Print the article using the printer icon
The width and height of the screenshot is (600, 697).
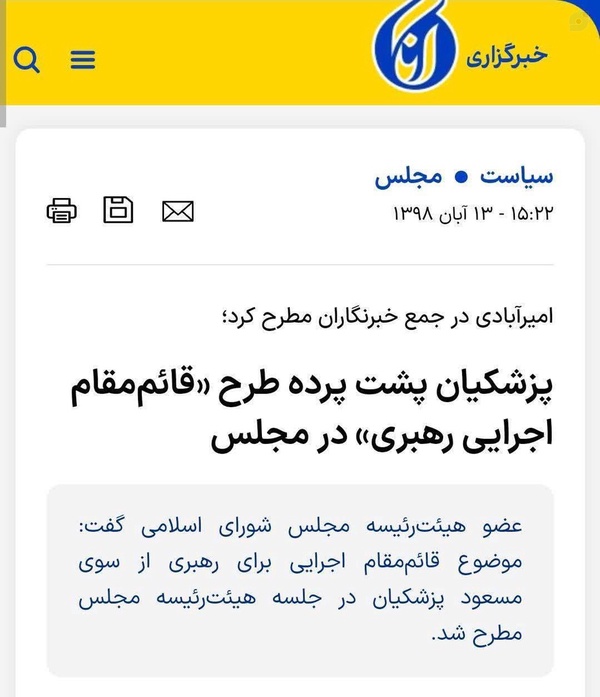[x=62, y=210]
